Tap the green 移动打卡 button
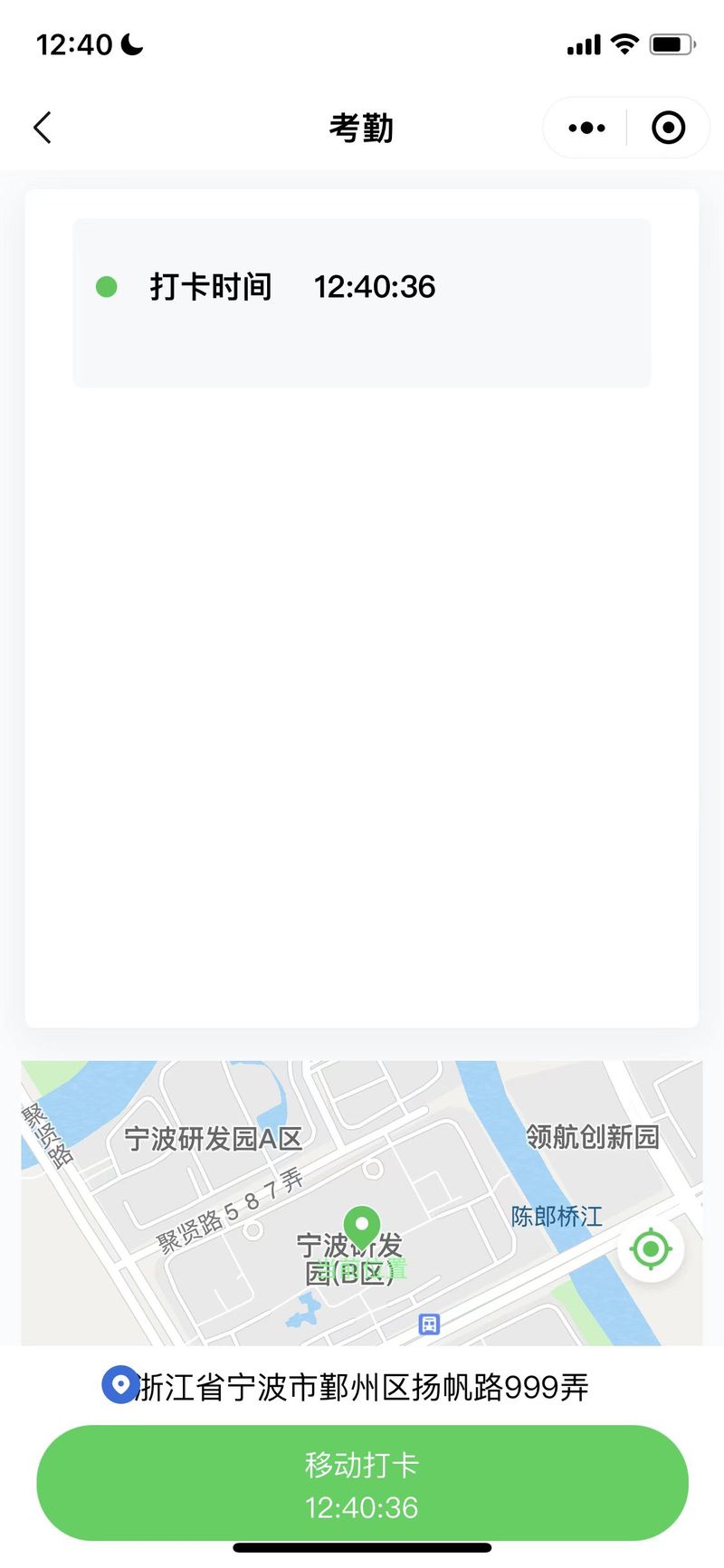 click(362, 1484)
